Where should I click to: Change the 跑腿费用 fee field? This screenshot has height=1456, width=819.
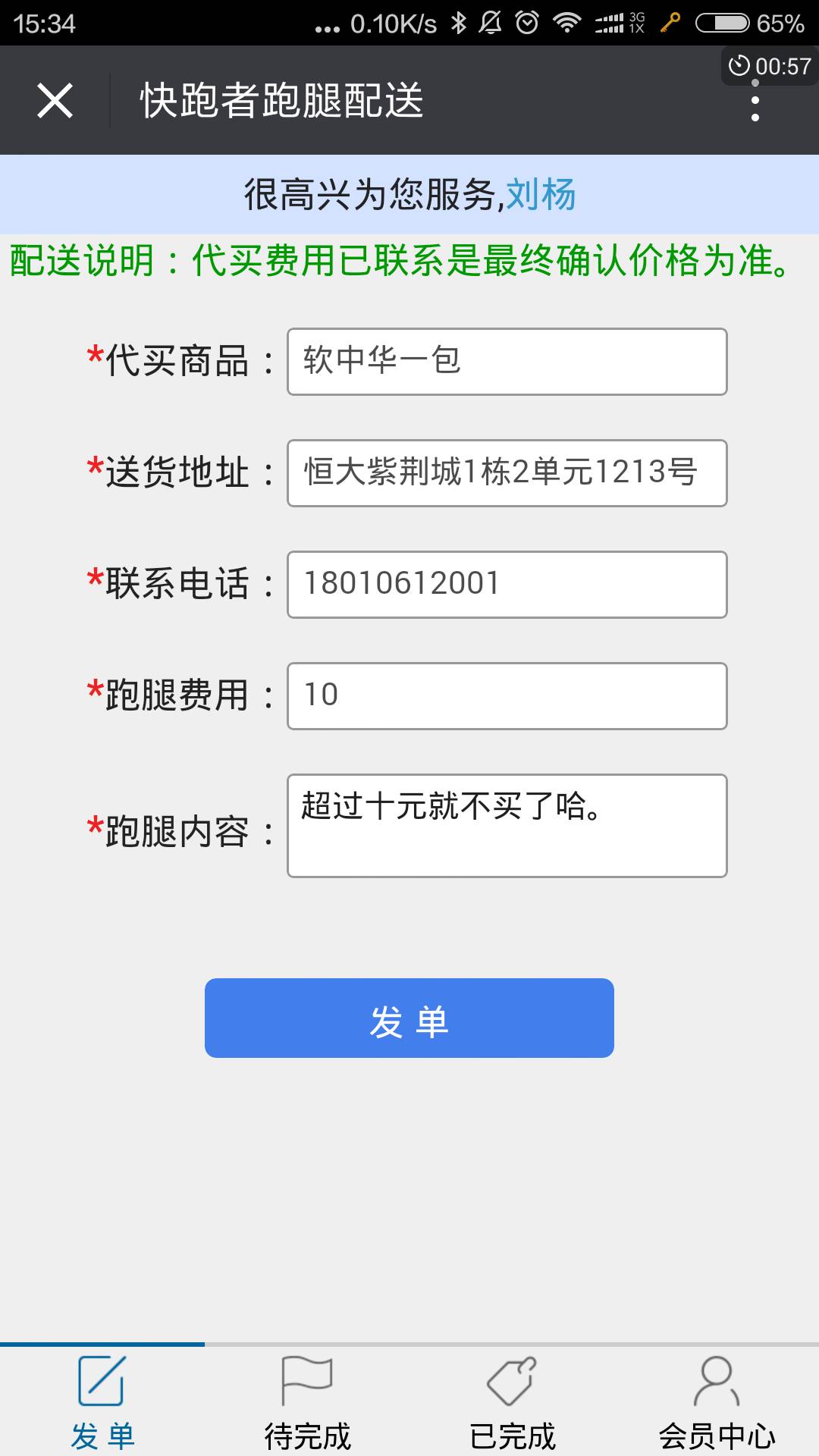(507, 696)
